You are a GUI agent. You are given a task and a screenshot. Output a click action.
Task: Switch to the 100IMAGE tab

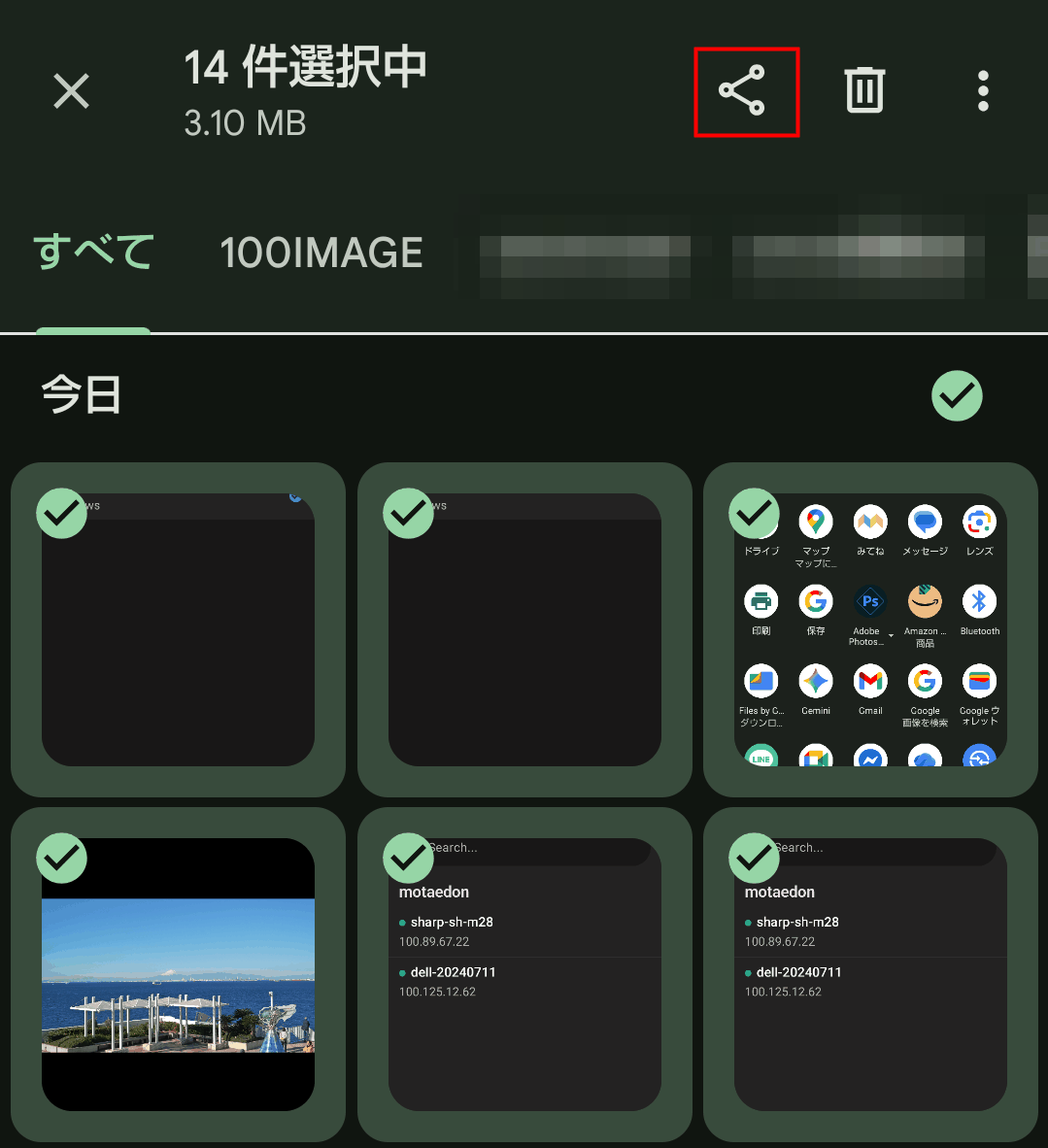point(321,253)
